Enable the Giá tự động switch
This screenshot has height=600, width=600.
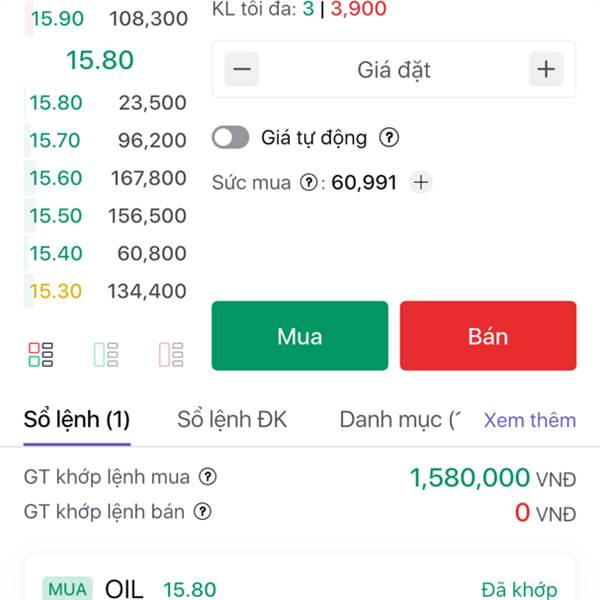(x=231, y=137)
